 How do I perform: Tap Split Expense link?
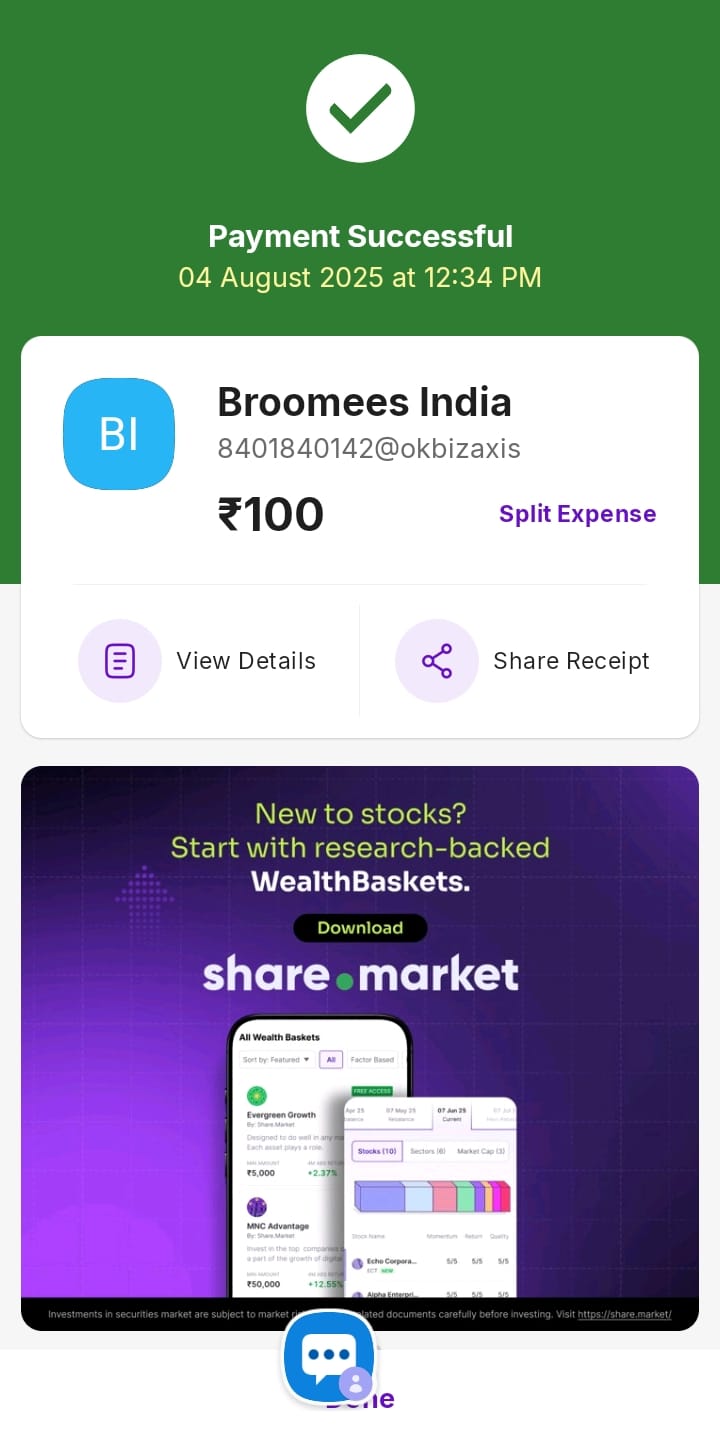[x=577, y=514]
